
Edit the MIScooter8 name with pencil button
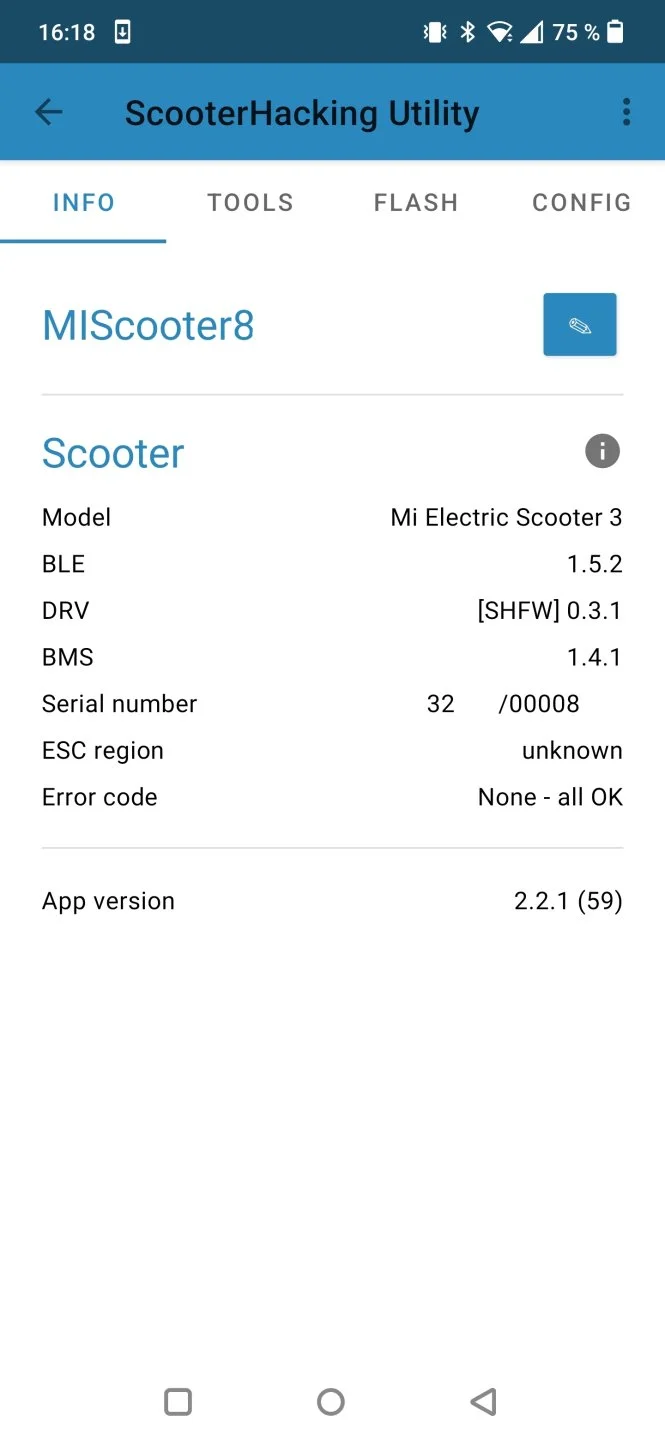[x=579, y=325]
